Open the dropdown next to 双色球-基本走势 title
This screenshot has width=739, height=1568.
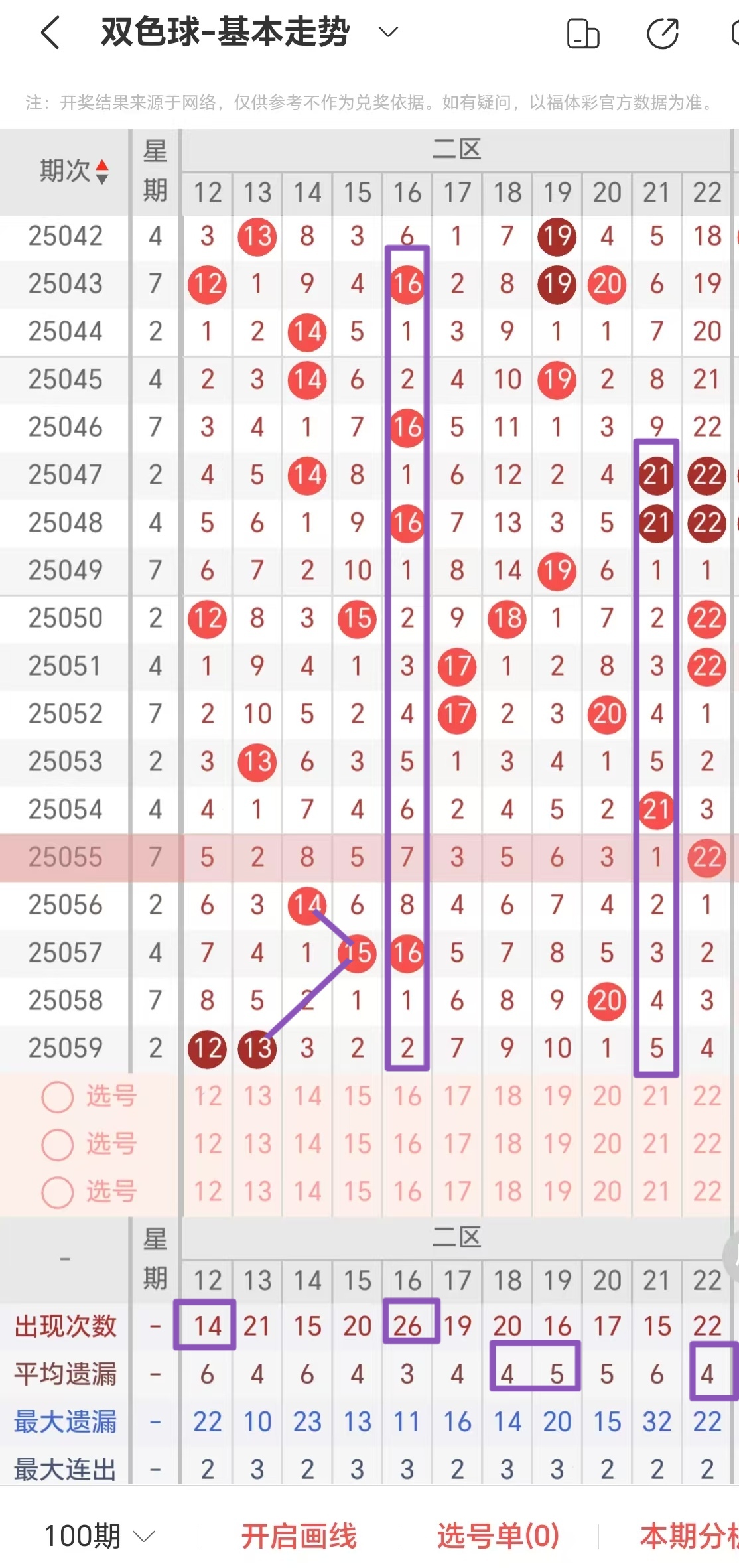(x=388, y=31)
